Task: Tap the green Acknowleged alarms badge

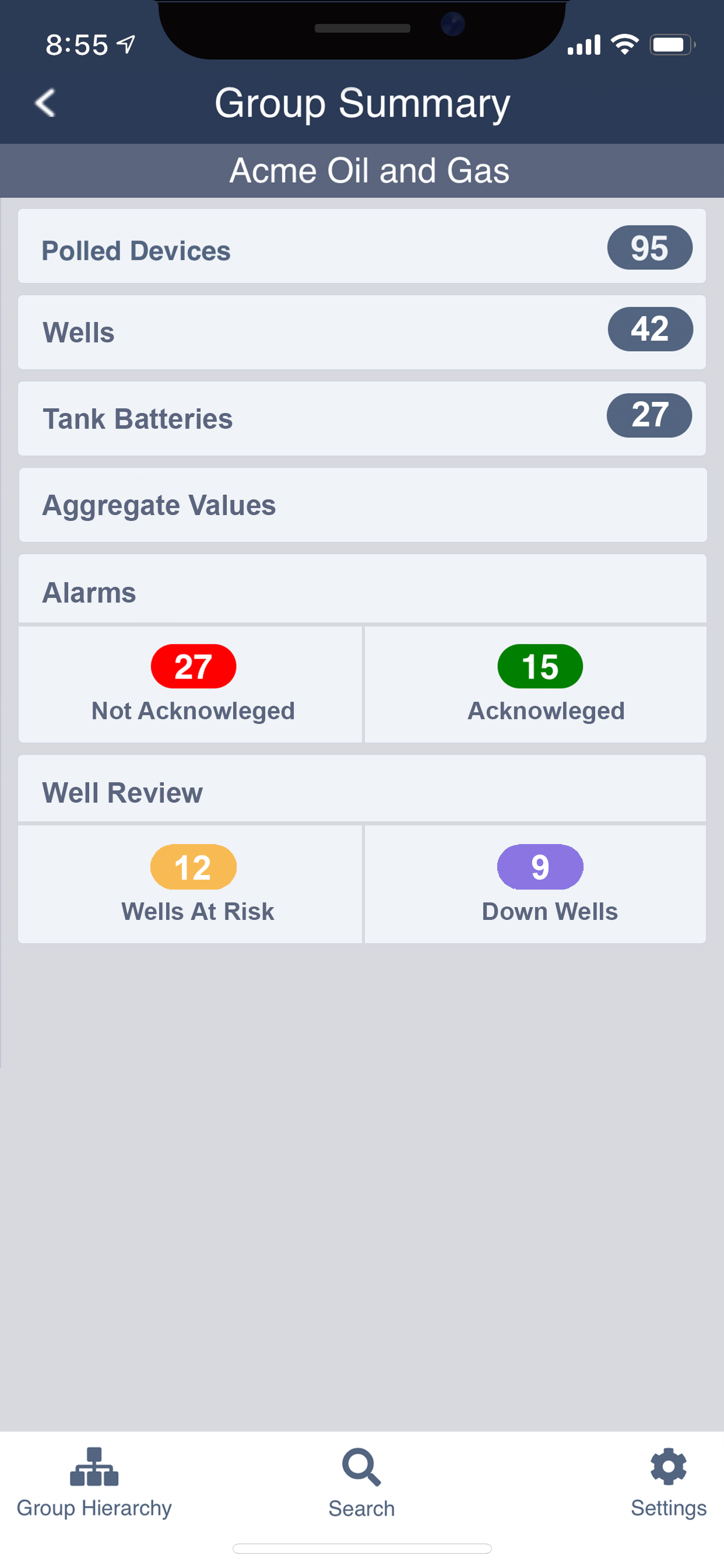Action: pyautogui.click(x=540, y=667)
